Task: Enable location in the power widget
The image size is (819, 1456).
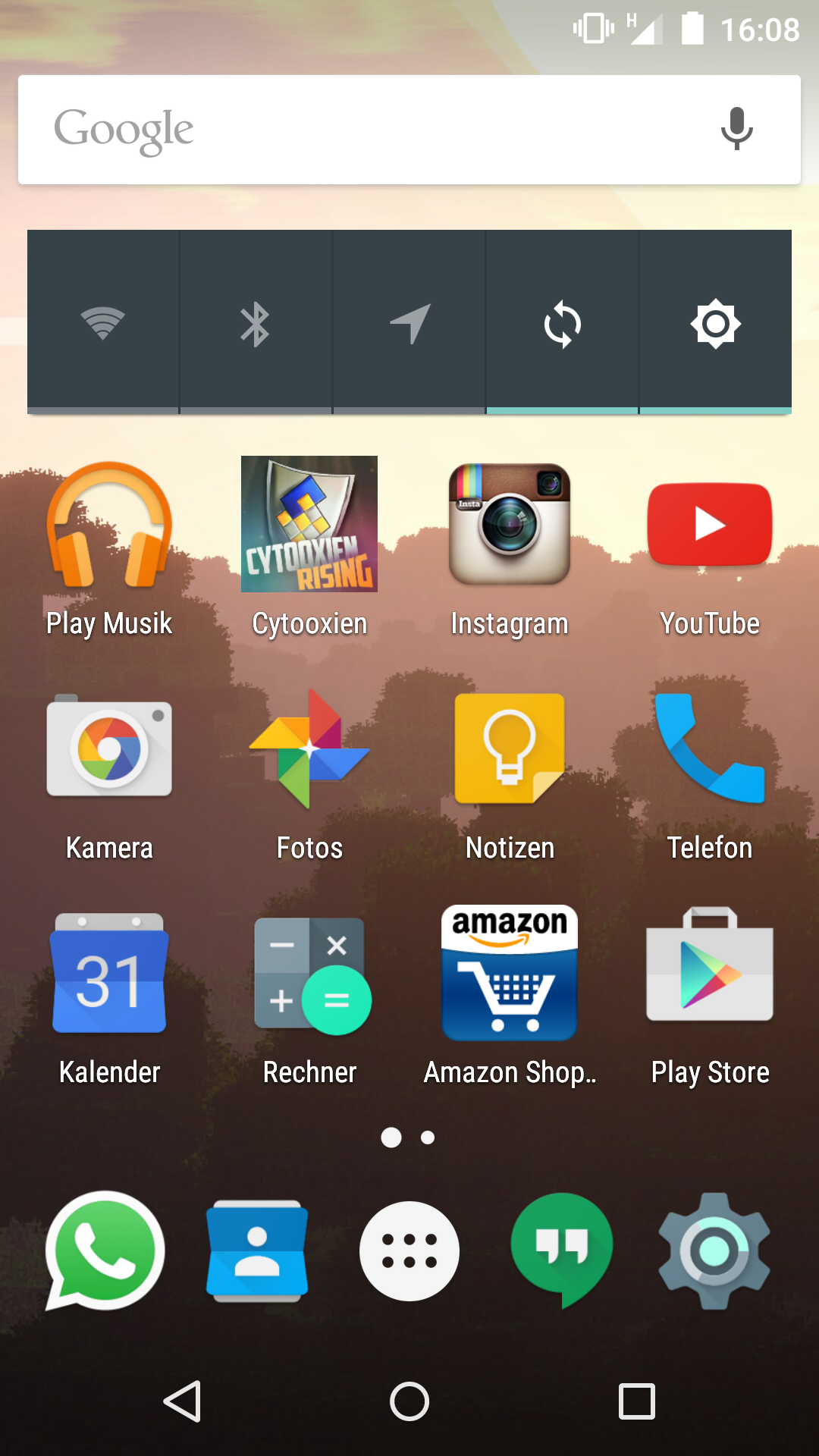Action: (x=409, y=323)
